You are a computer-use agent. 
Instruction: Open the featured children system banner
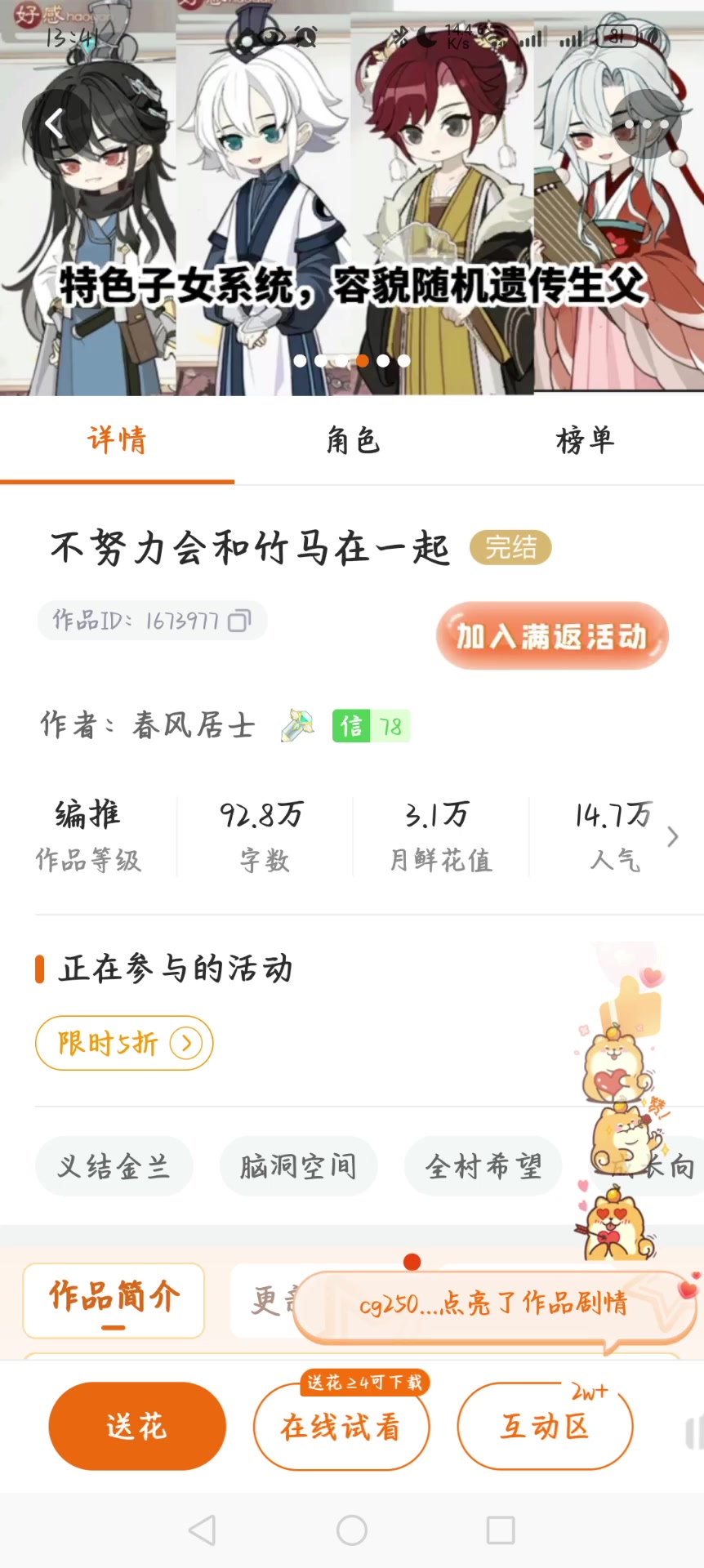click(352, 245)
